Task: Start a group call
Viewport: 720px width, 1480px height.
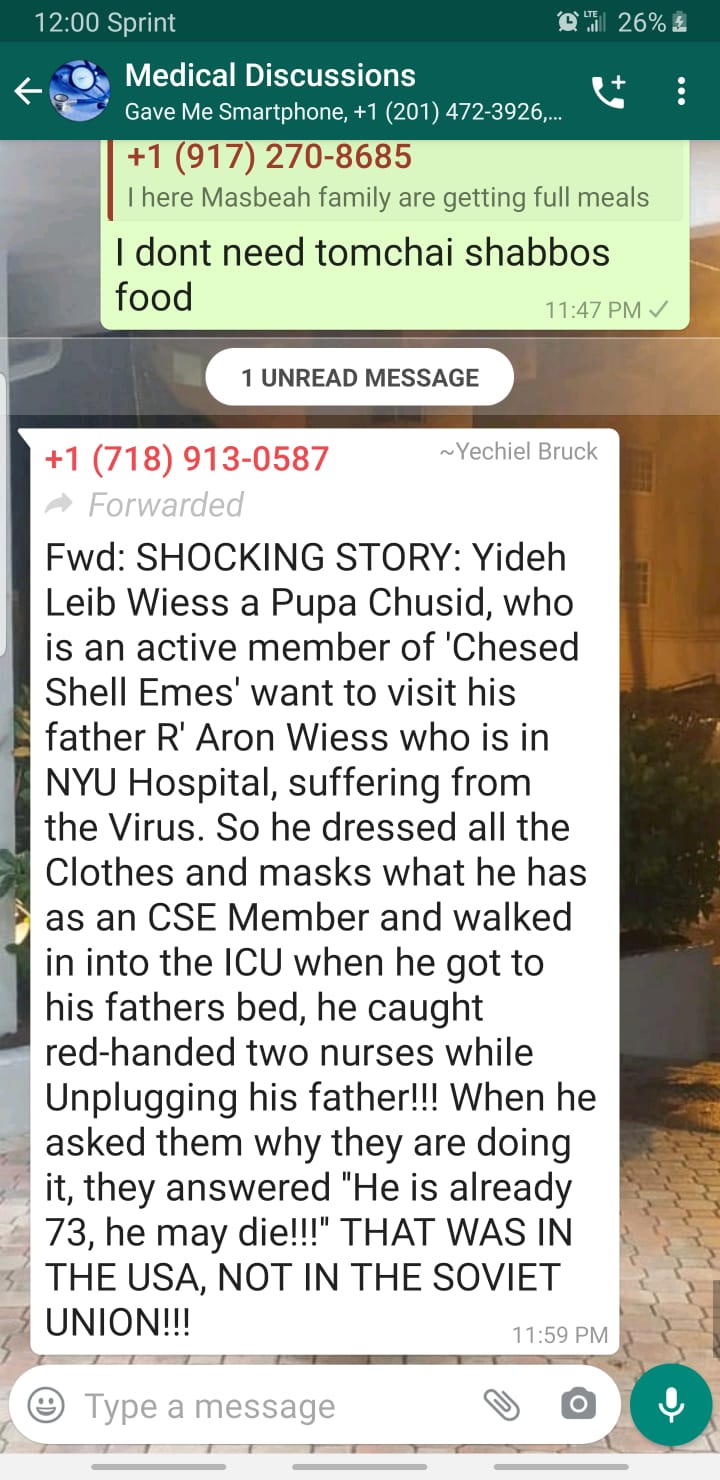Action: 608,92
